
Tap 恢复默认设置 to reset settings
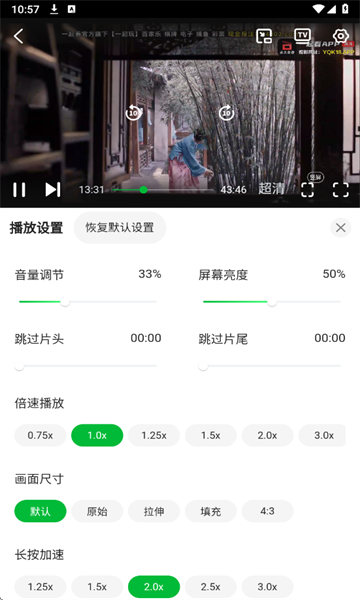point(120,228)
